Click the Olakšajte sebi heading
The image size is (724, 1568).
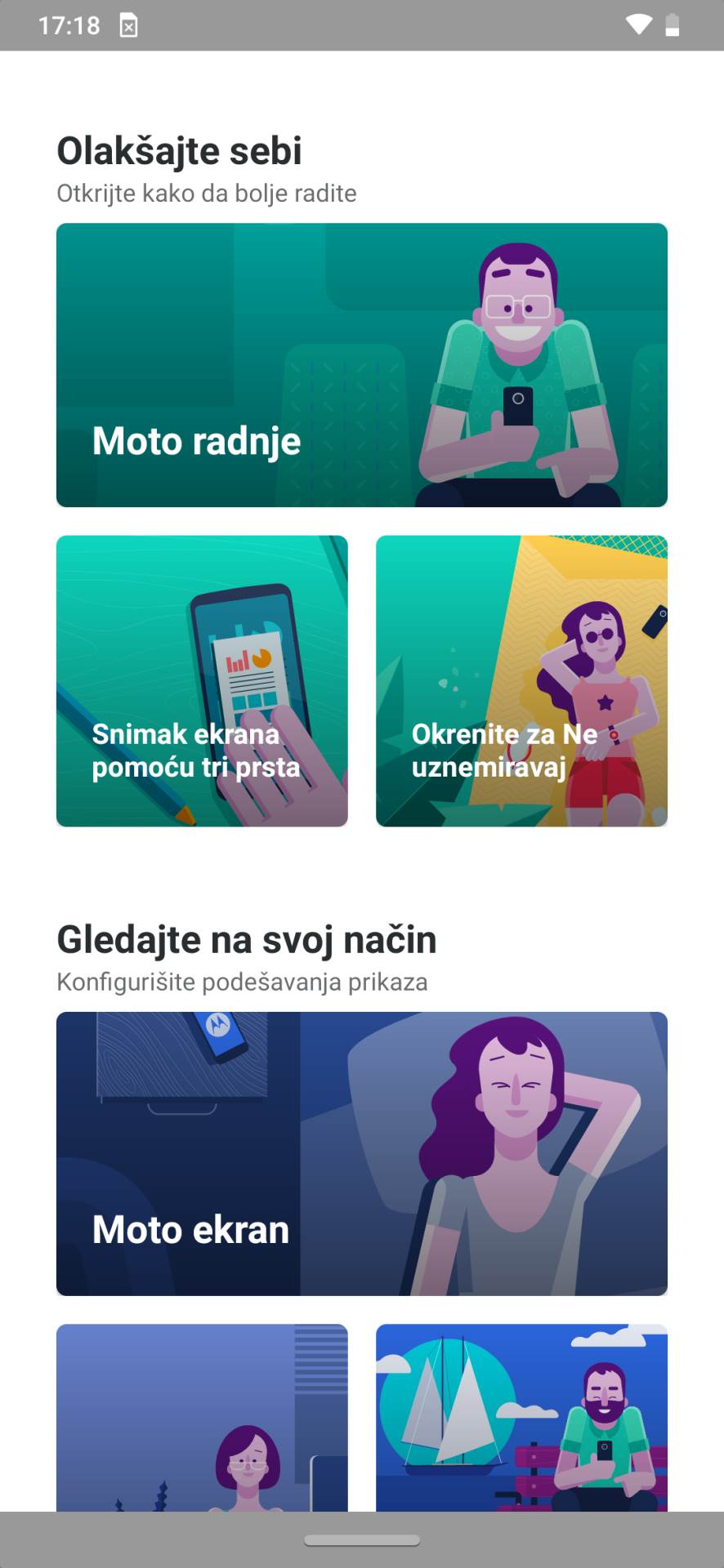point(179,150)
